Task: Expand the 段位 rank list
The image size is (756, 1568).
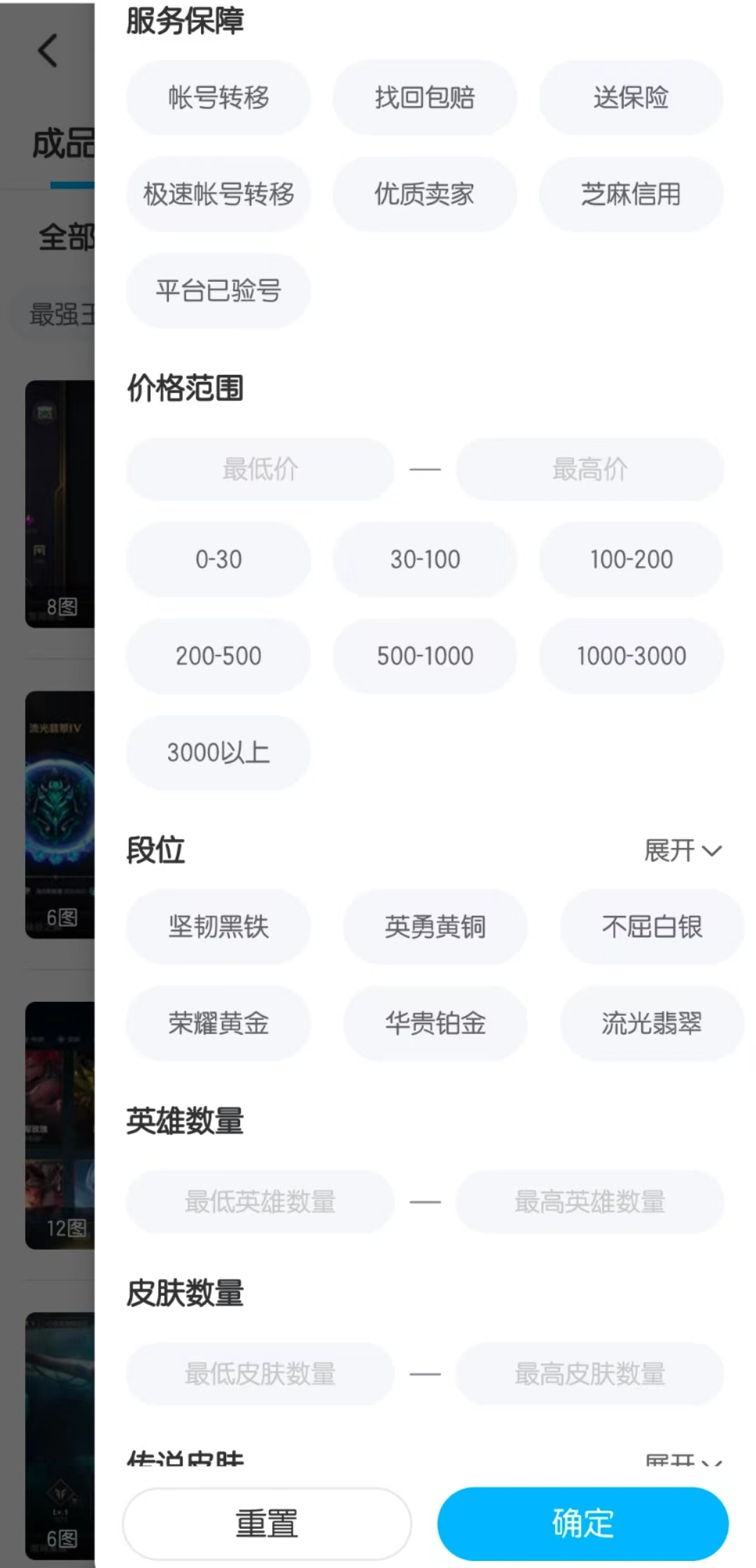Action: point(682,851)
